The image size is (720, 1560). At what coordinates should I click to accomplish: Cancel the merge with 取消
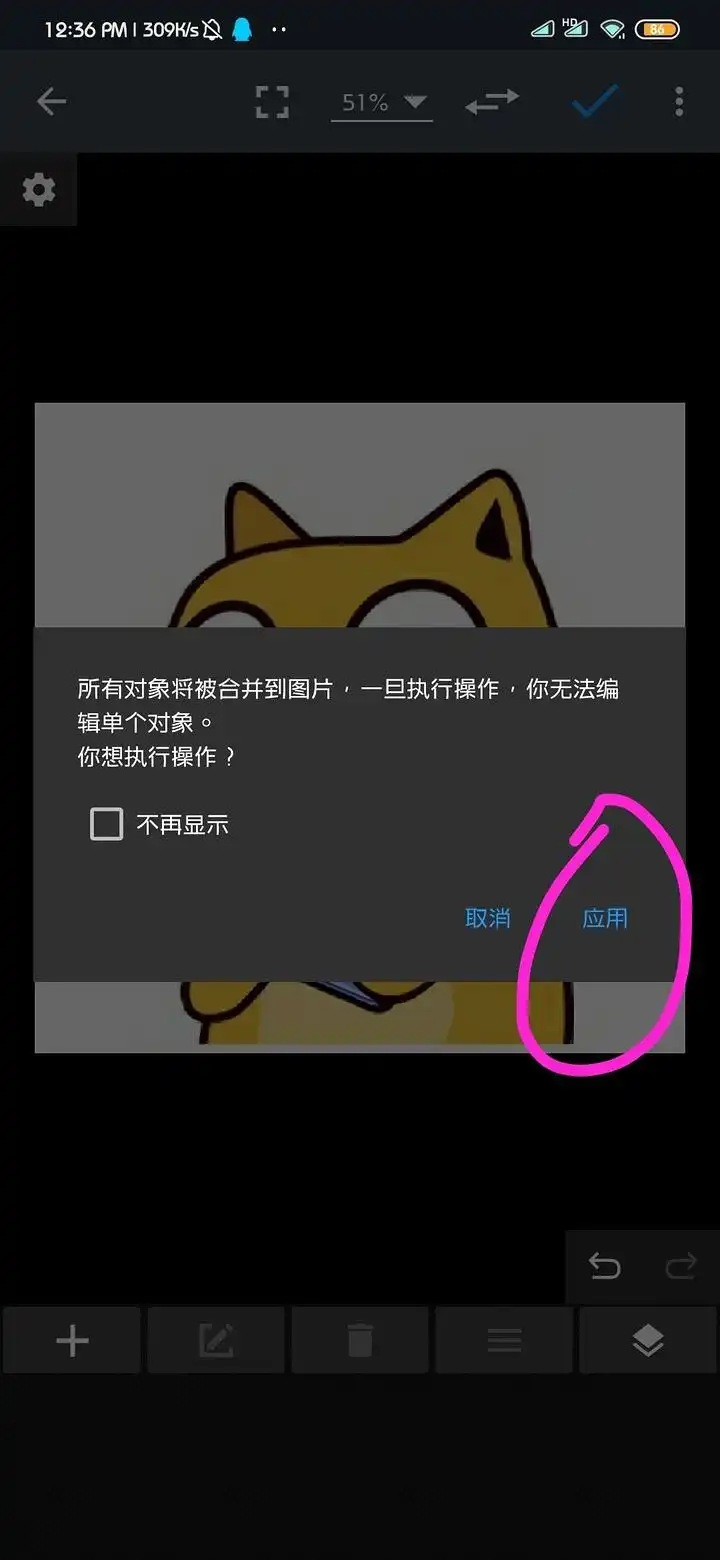pos(488,918)
